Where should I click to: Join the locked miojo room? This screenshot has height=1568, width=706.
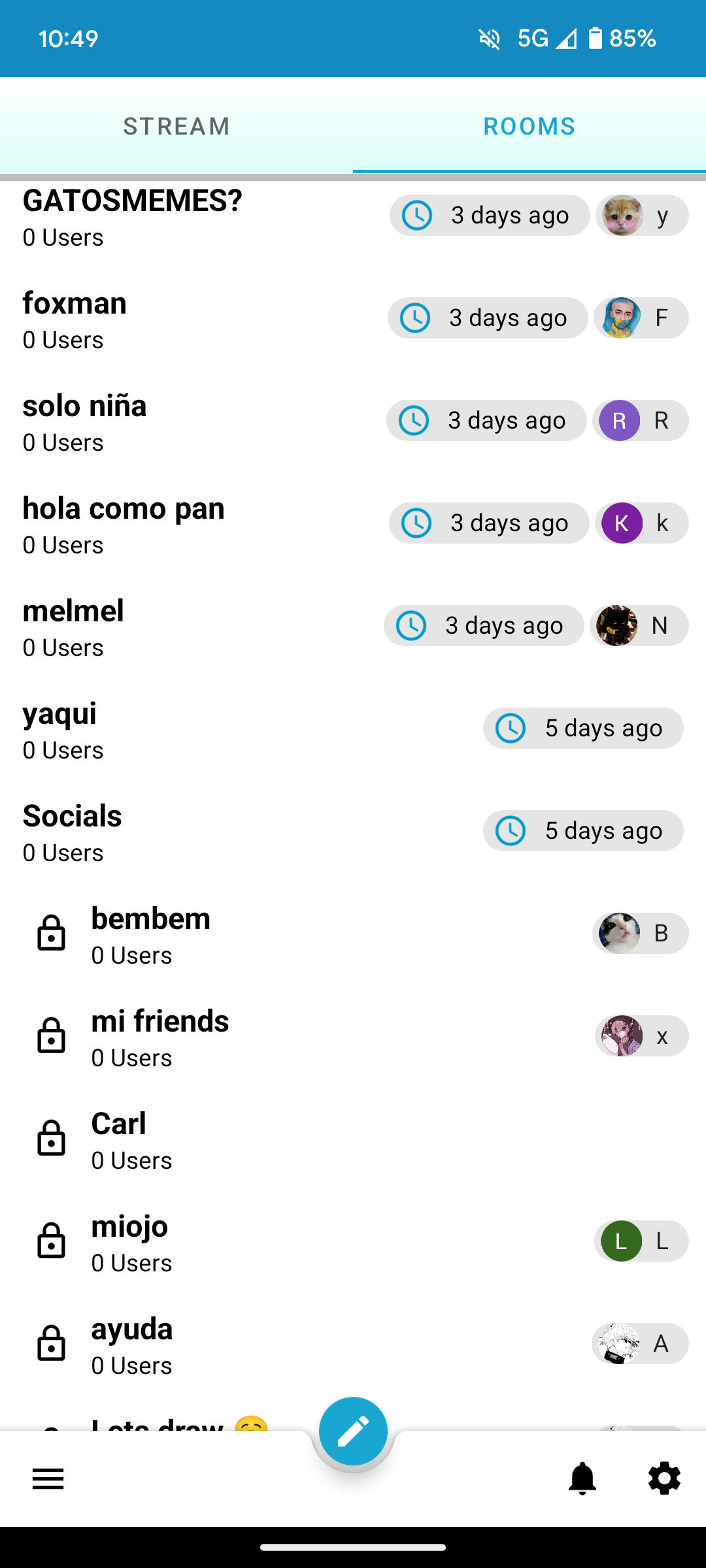(x=129, y=1242)
